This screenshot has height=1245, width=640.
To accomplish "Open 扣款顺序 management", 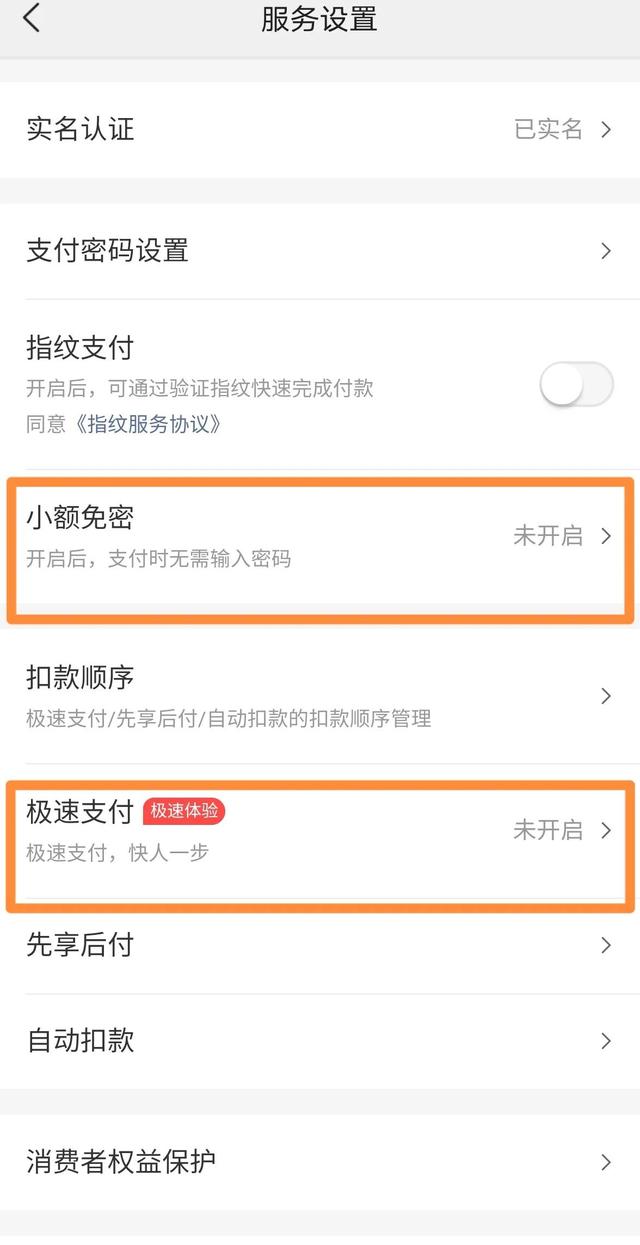I will [x=320, y=696].
